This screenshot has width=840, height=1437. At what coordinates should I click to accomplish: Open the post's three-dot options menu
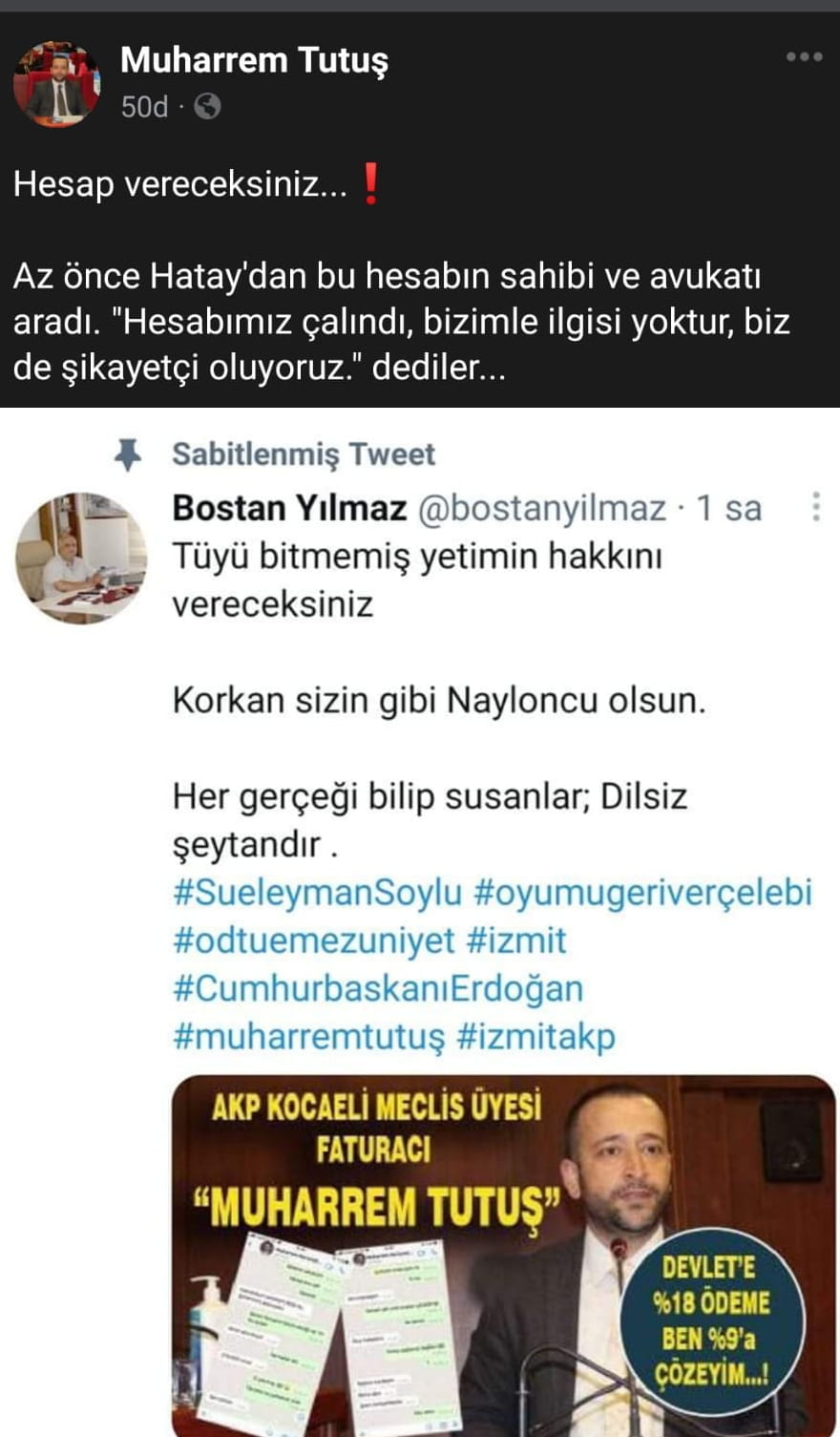click(804, 57)
